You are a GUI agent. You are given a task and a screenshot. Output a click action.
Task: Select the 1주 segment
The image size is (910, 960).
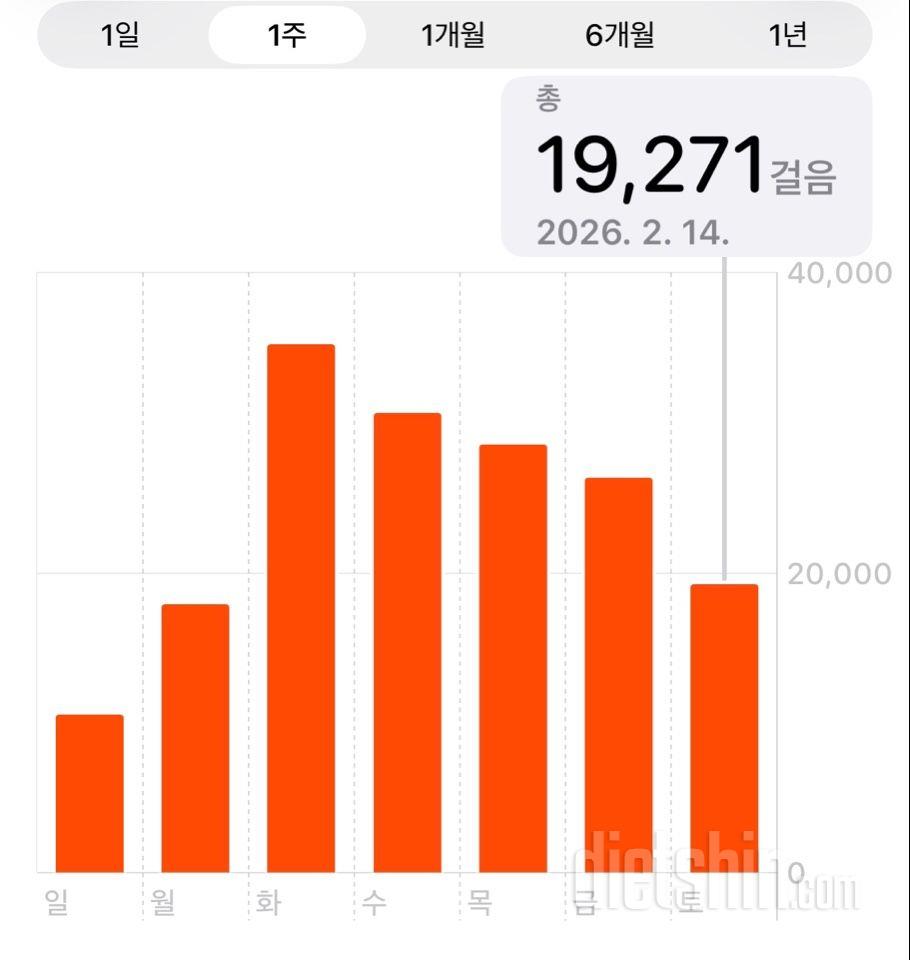[287, 36]
